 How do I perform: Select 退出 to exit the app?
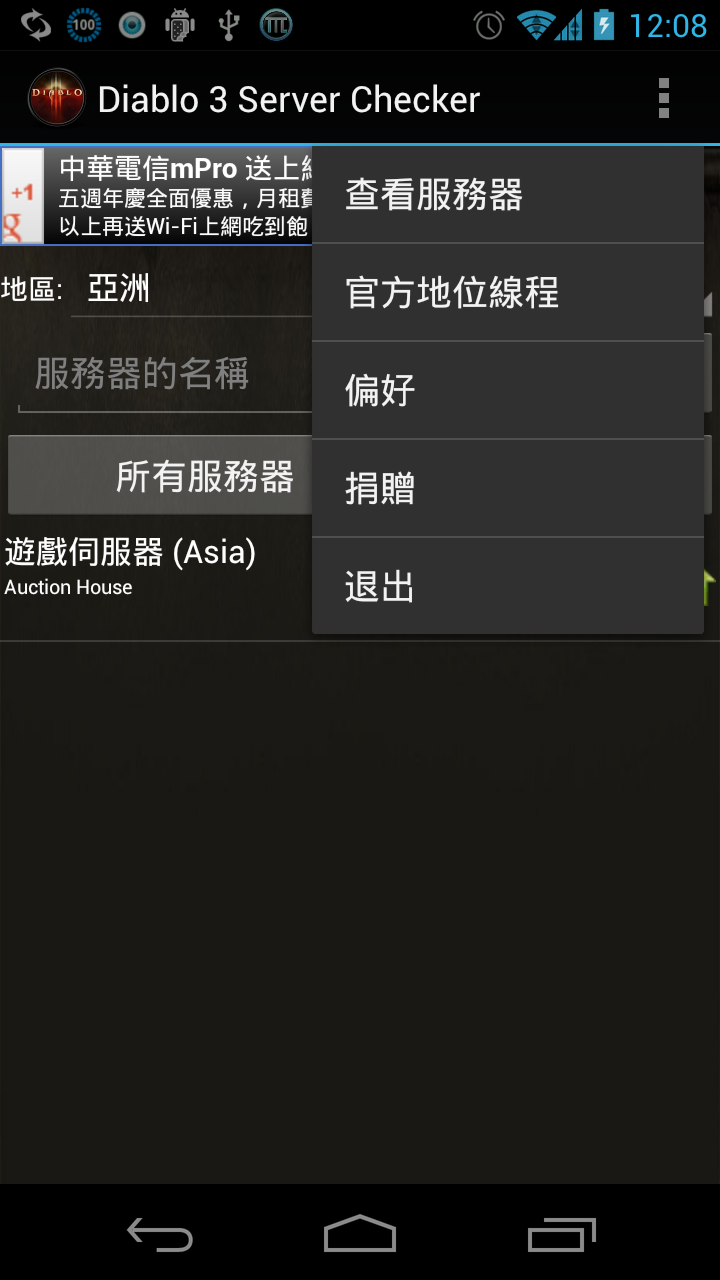pos(507,587)
